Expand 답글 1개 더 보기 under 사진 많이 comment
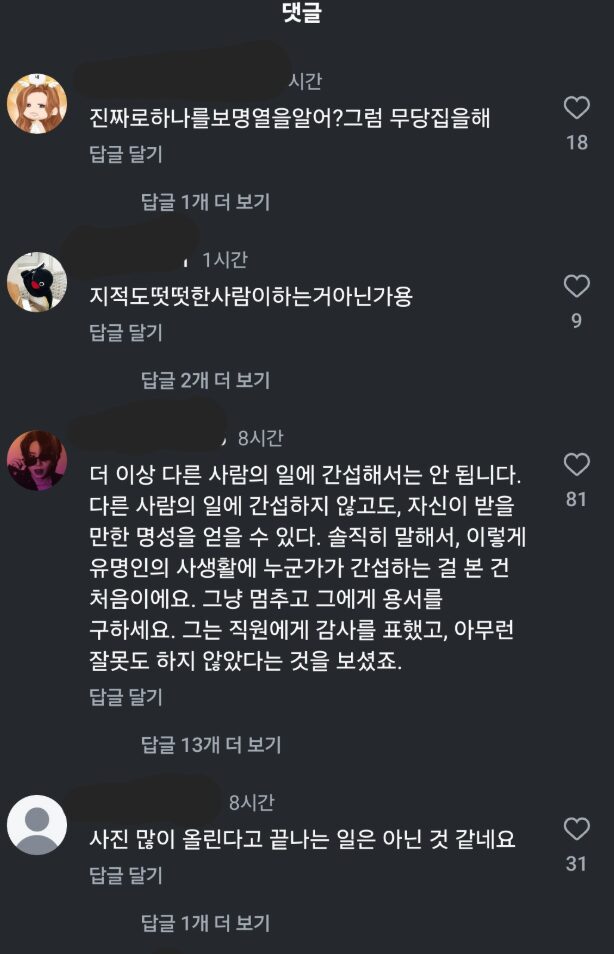This screenshot has height=954, width=614. (x=205, y=923)
